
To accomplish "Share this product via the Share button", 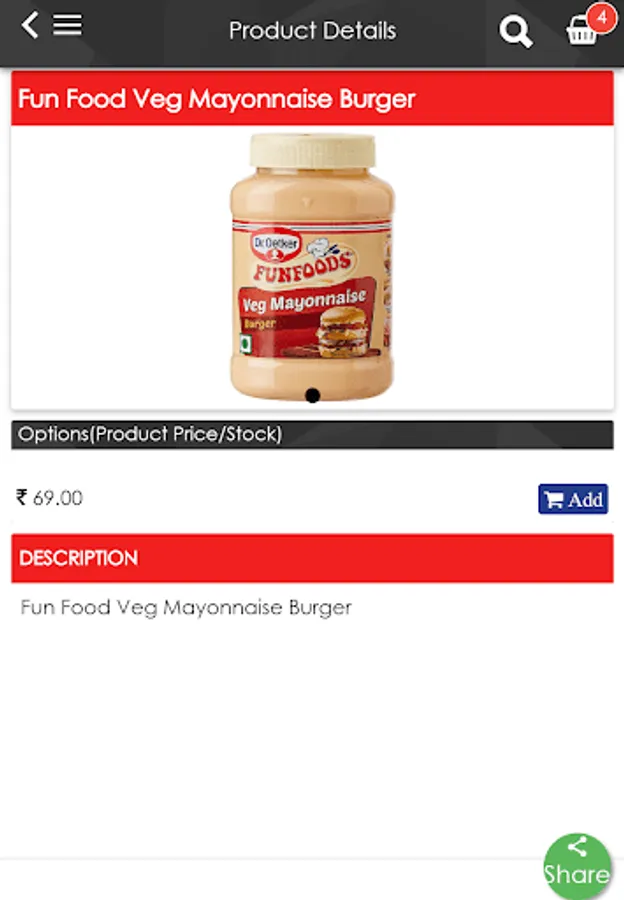I will click(577, 865).
